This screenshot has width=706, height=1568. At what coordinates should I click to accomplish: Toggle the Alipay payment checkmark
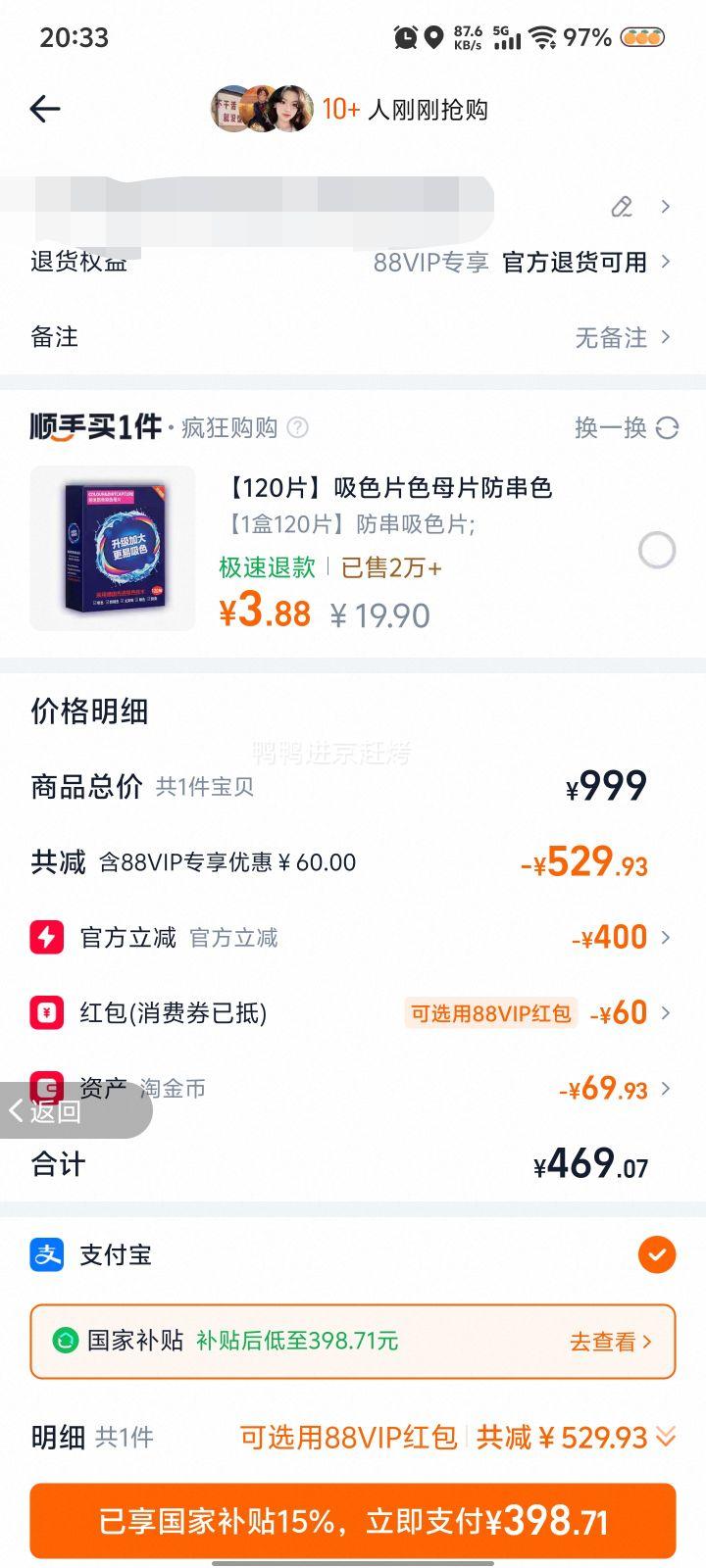tap(657, 1254)
